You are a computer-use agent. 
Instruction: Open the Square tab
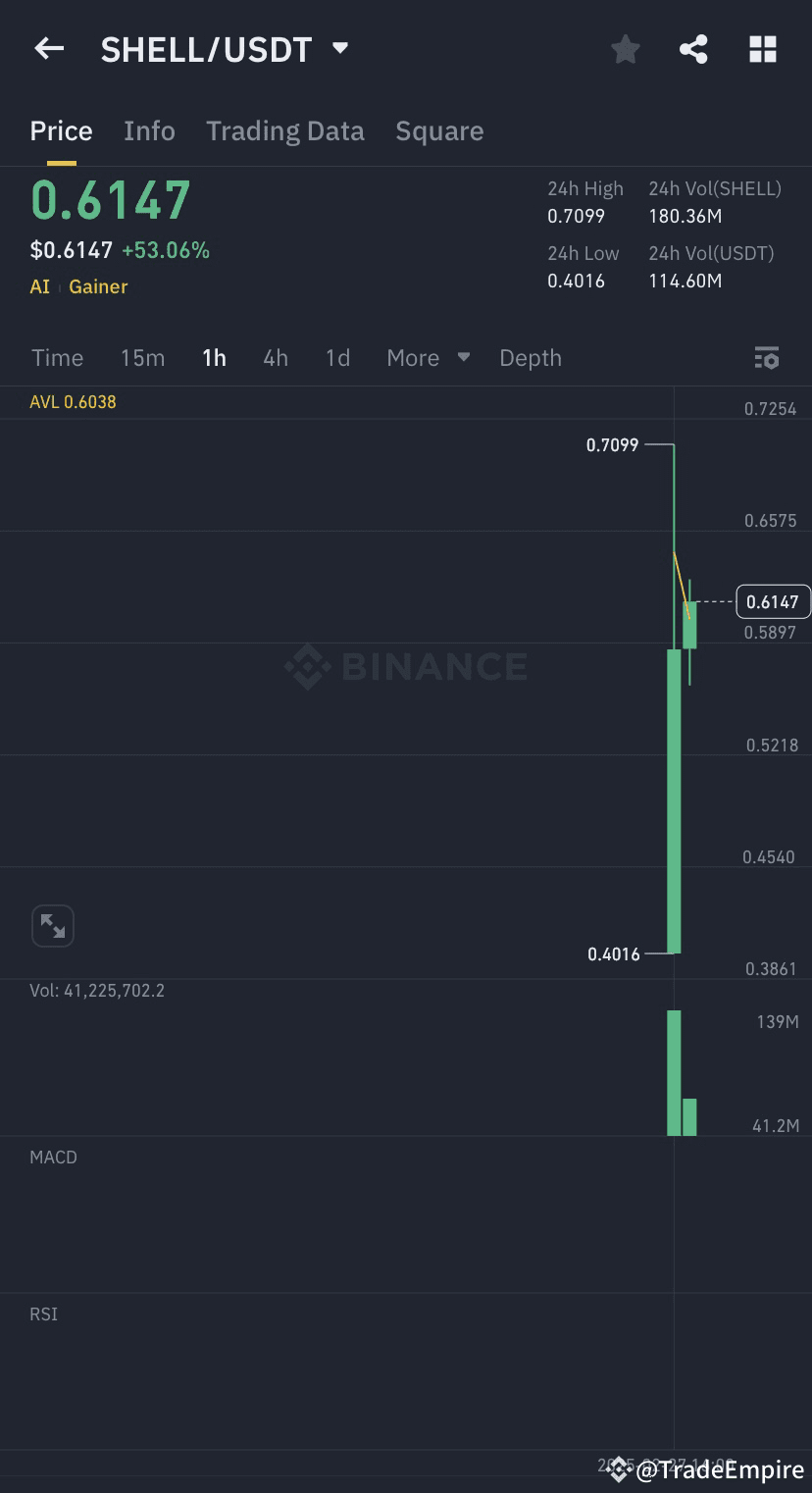click(x=439, y=130)
